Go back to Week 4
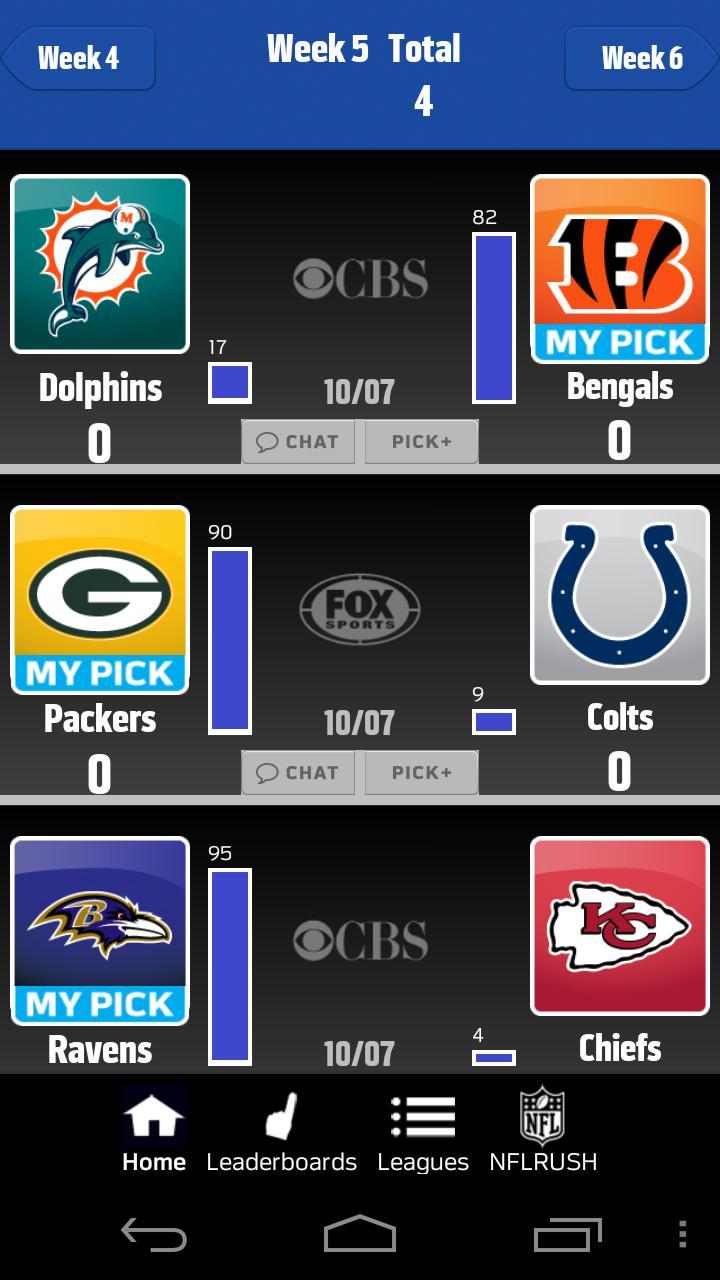 point(80,58)
